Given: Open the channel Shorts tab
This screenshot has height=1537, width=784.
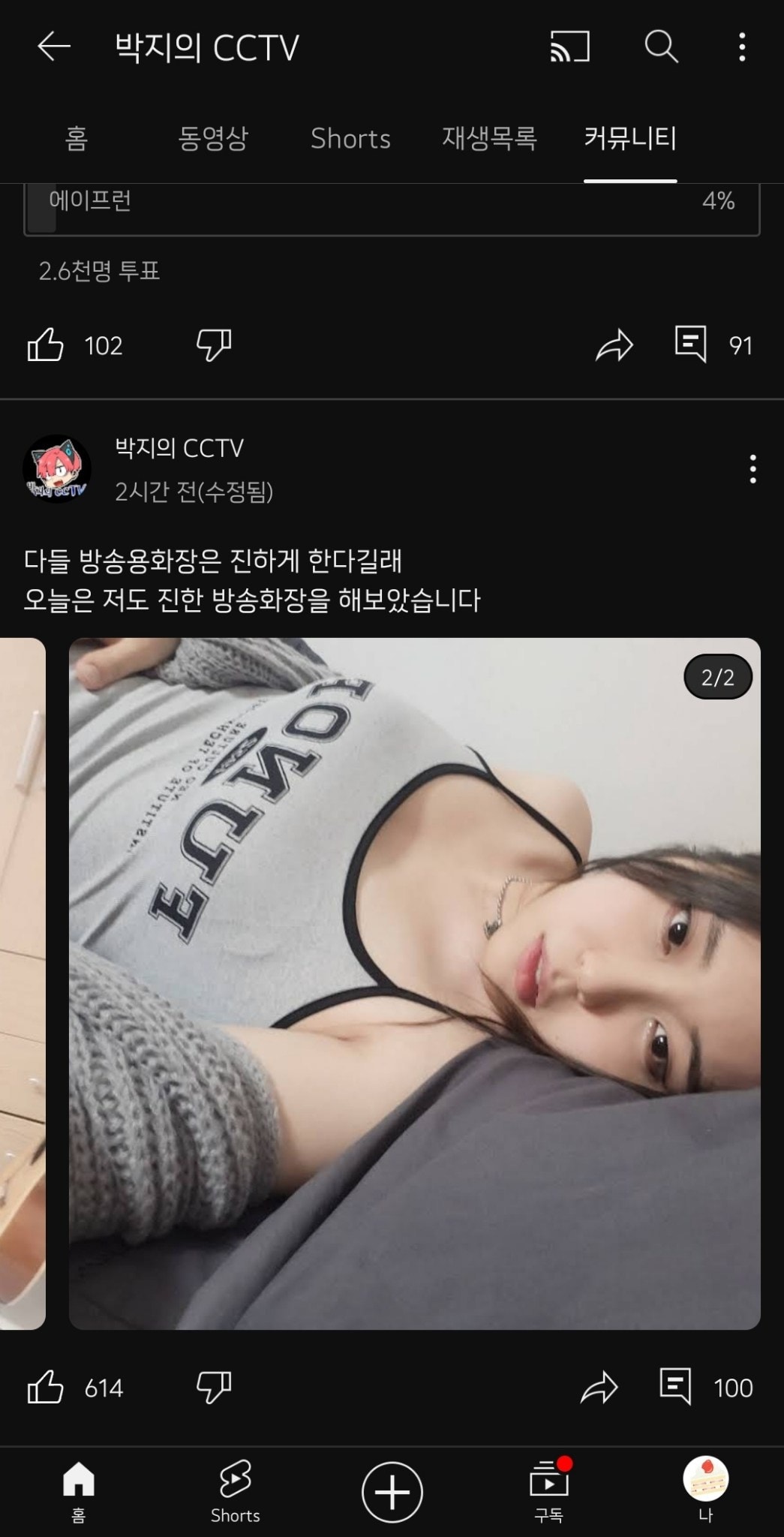Looking at the screenshot, I should click(x=350, y=139).
